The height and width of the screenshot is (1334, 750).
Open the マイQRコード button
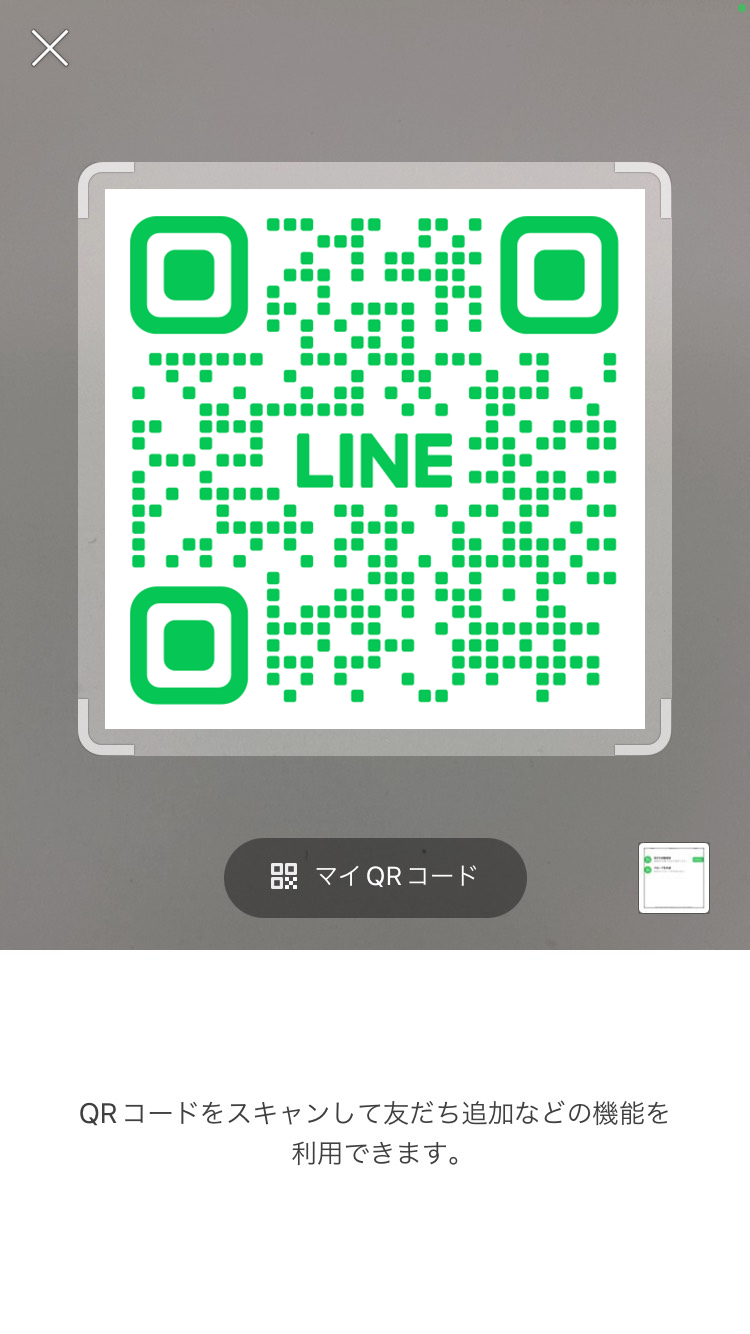pos(375,877)
